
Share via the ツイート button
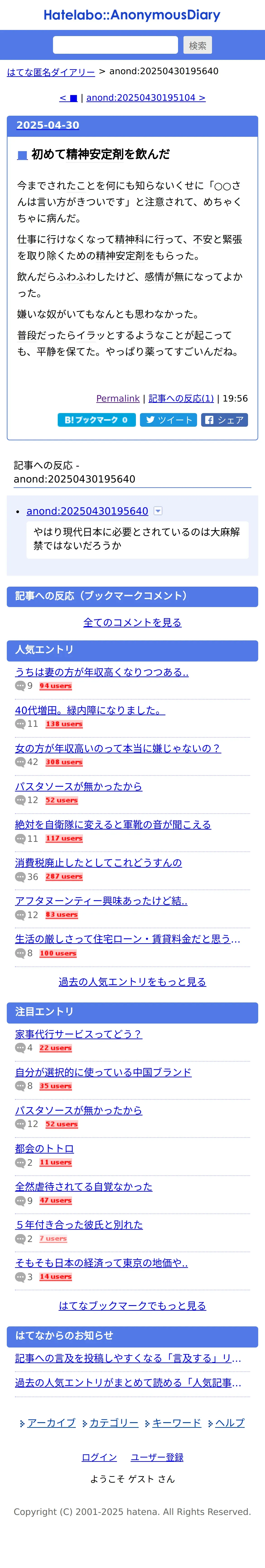tap(168, 419)
